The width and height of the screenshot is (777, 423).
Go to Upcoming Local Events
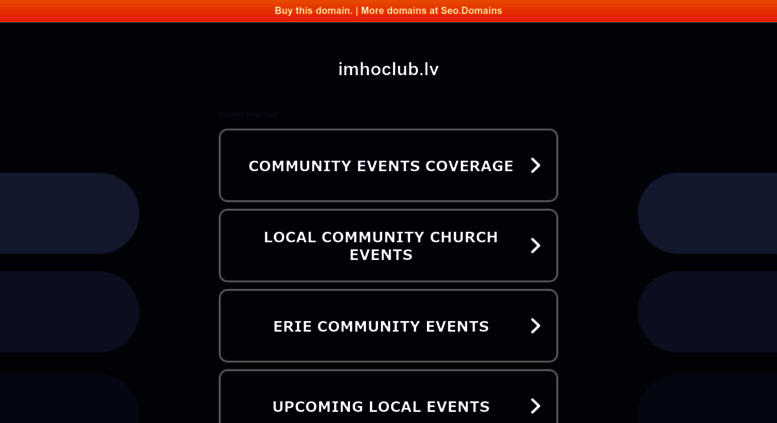(x=388, y=405)
